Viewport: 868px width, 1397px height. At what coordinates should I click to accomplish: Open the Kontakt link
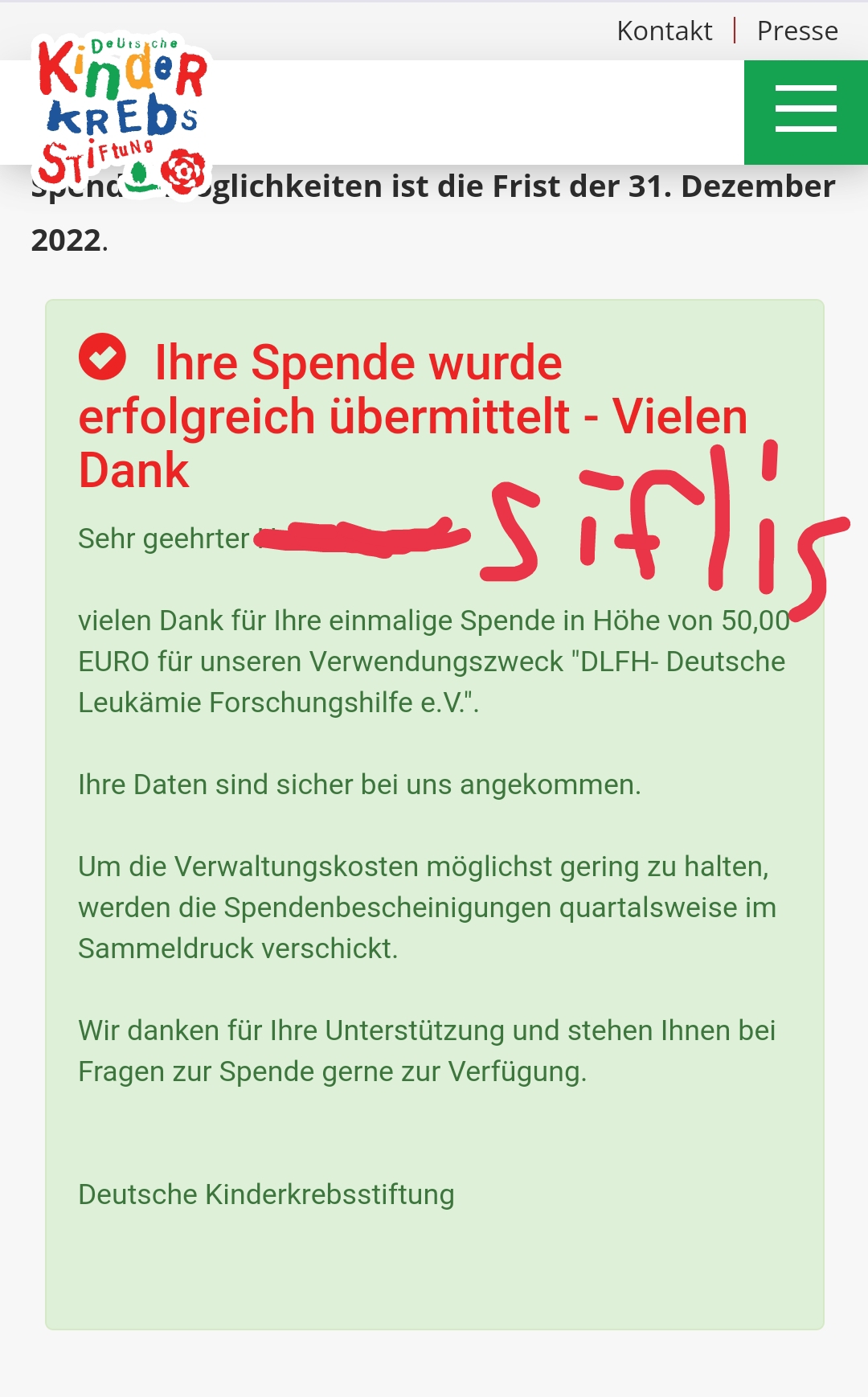(x=664, y=31)
